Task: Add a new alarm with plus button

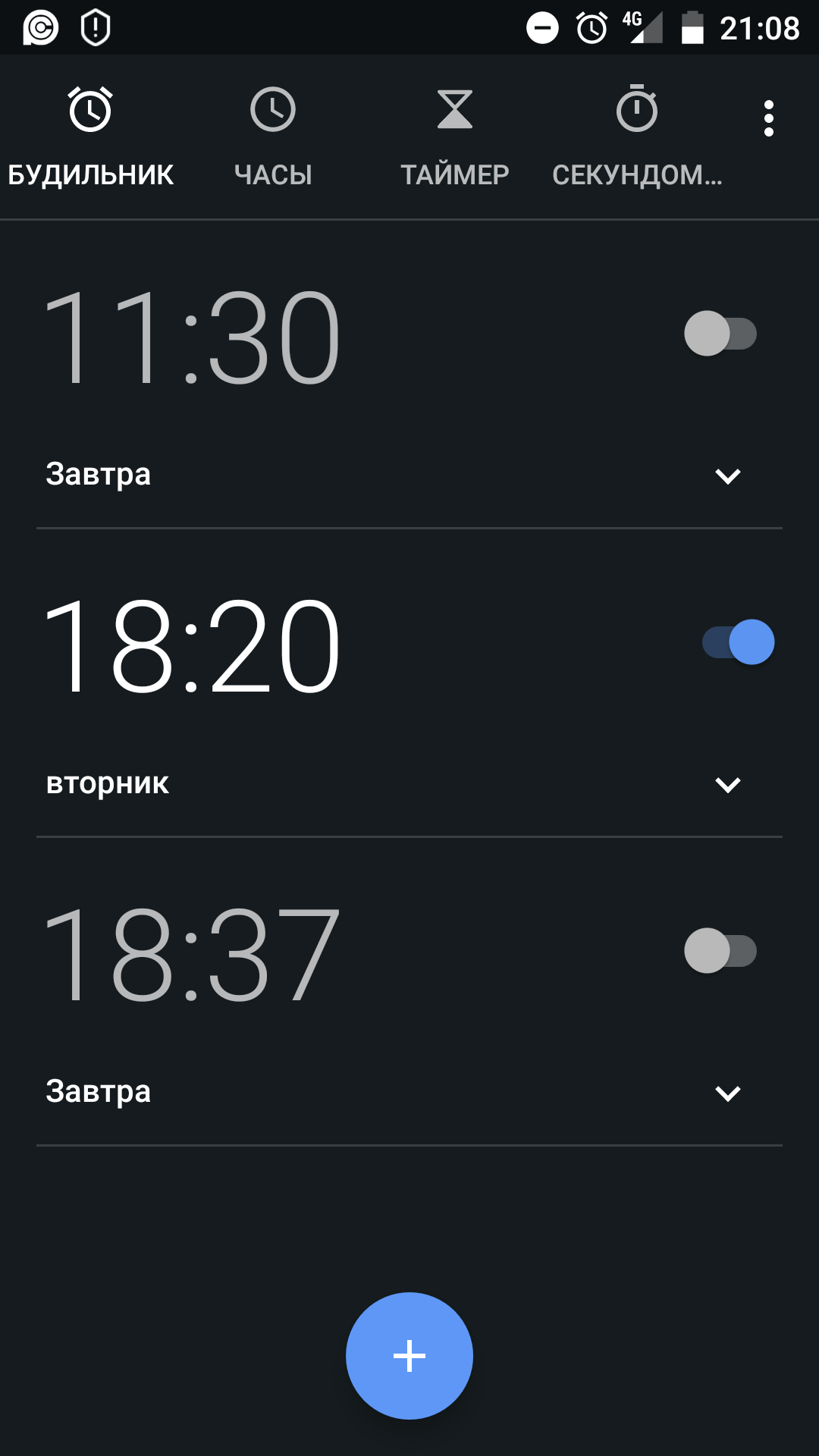Action: click(x=409, y=1355)
